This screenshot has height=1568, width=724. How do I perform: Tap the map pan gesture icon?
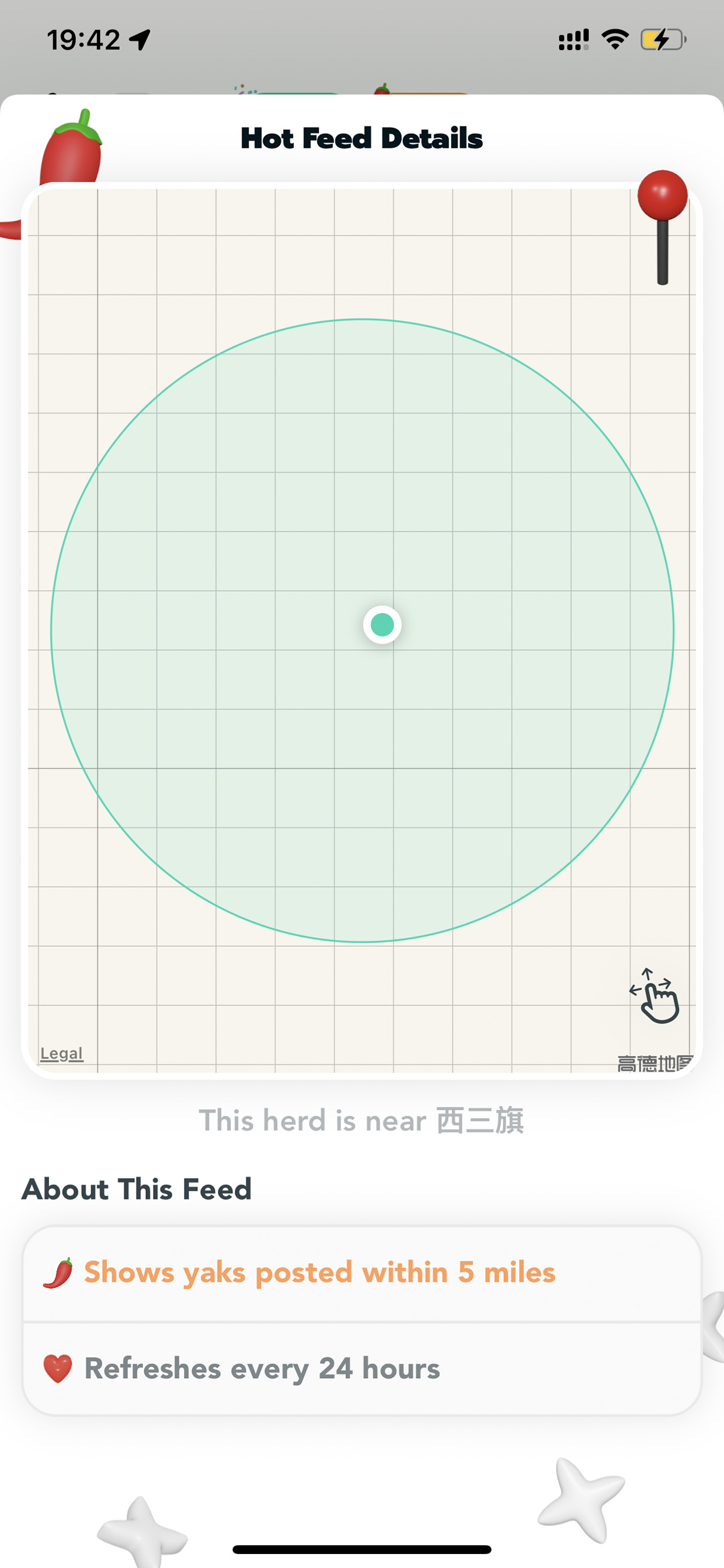click(x=654, y=995)
